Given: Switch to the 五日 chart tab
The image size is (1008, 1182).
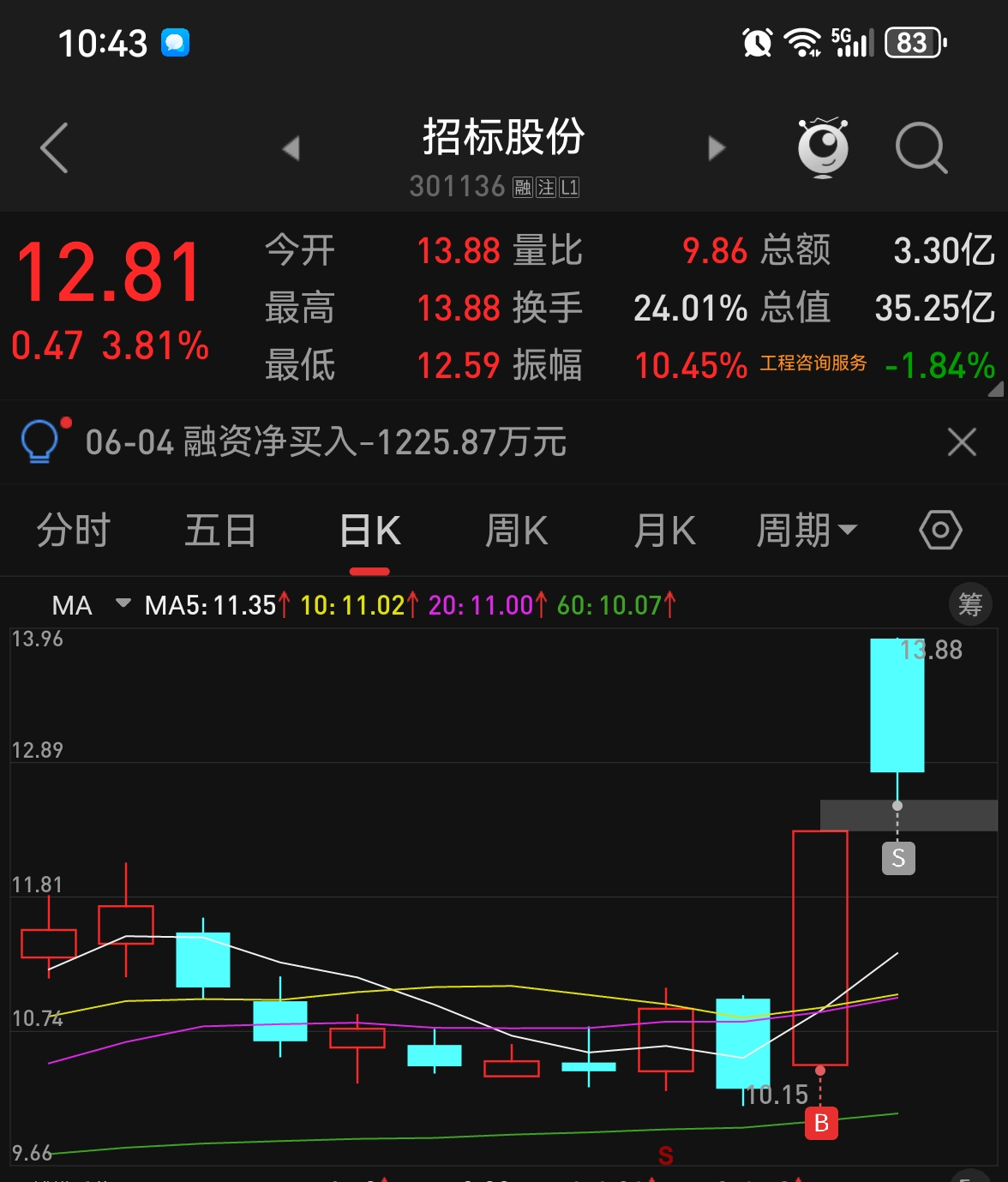Looking at the screenshot, I should coord(220,531).
